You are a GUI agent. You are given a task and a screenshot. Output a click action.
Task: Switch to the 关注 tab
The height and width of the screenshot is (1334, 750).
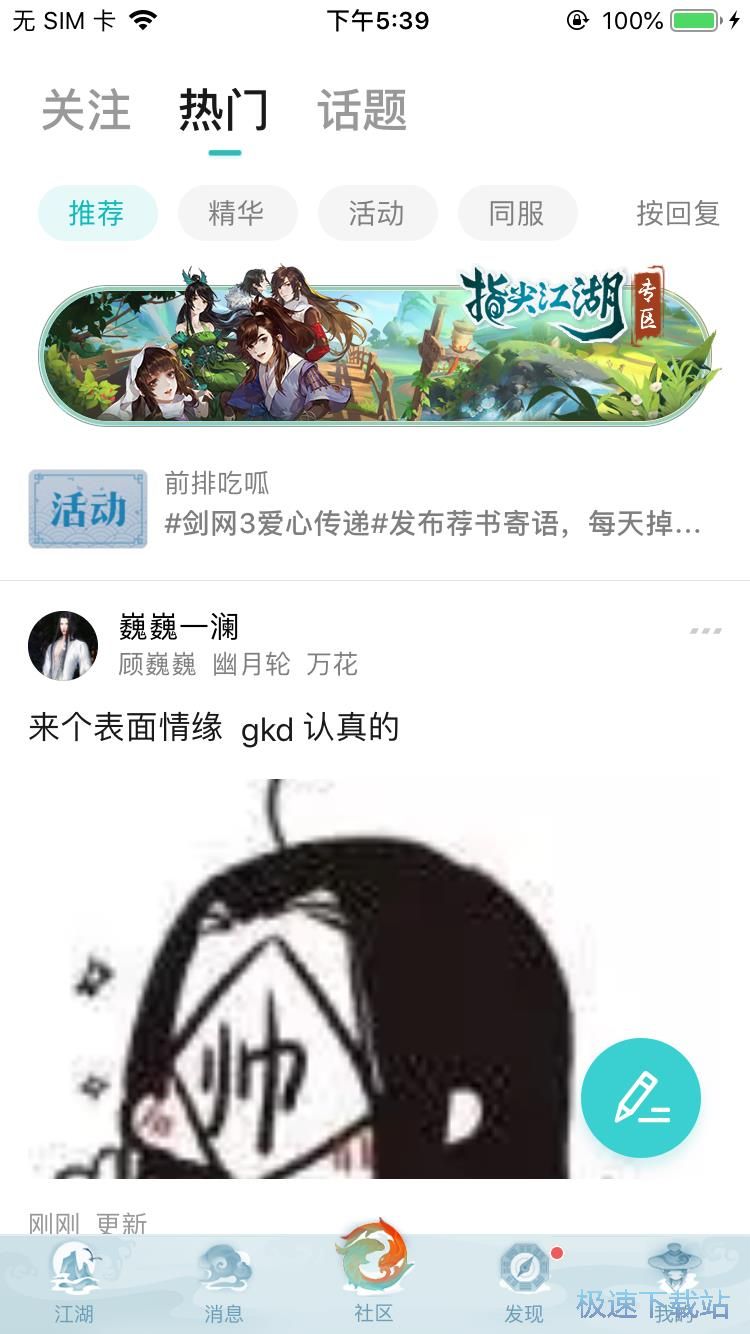(86, 111)
